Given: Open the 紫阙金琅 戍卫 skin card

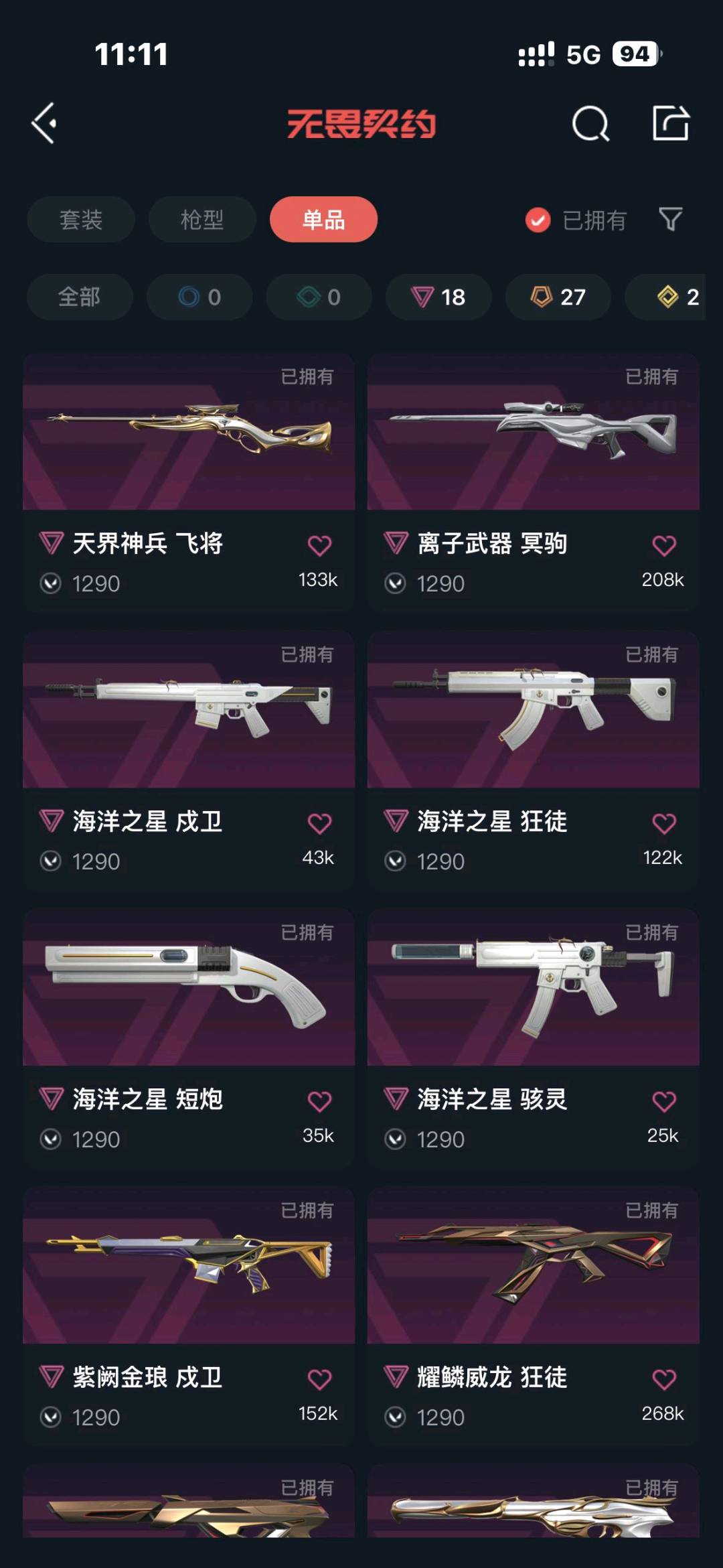Looking at the screenshot, I should tap(189, 1267).
